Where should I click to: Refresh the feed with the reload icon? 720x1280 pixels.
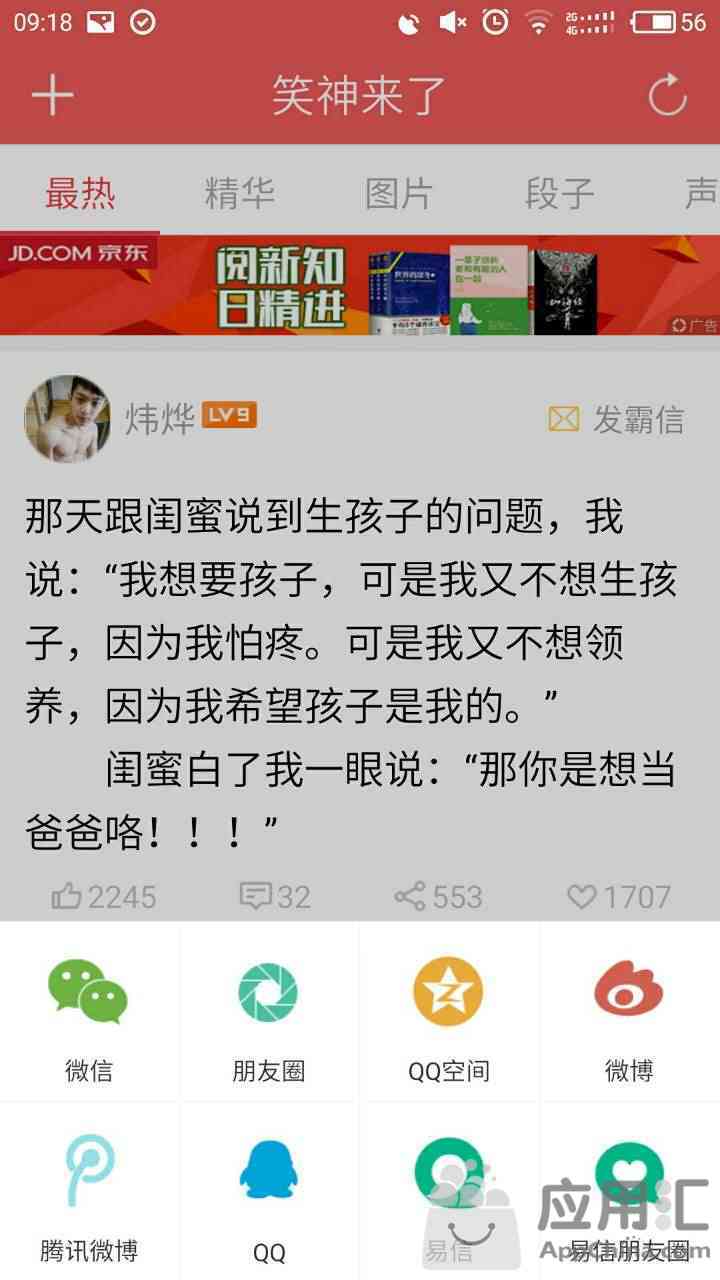point(667,97)
